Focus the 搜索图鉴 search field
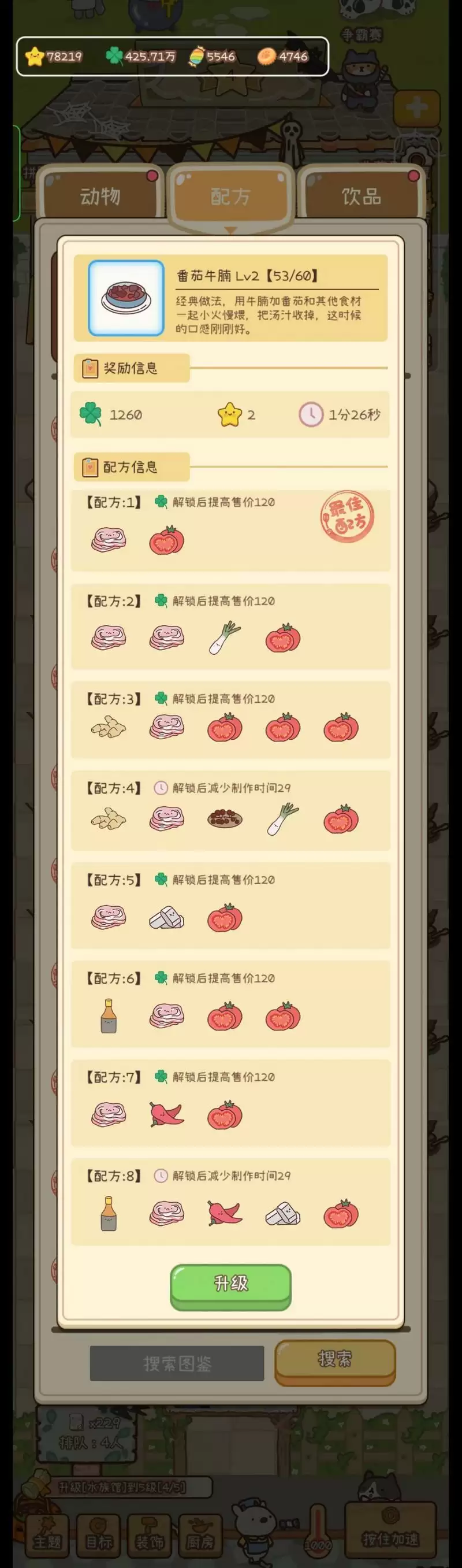Viewport: 462px width, 1568px height. (177, 1363)
